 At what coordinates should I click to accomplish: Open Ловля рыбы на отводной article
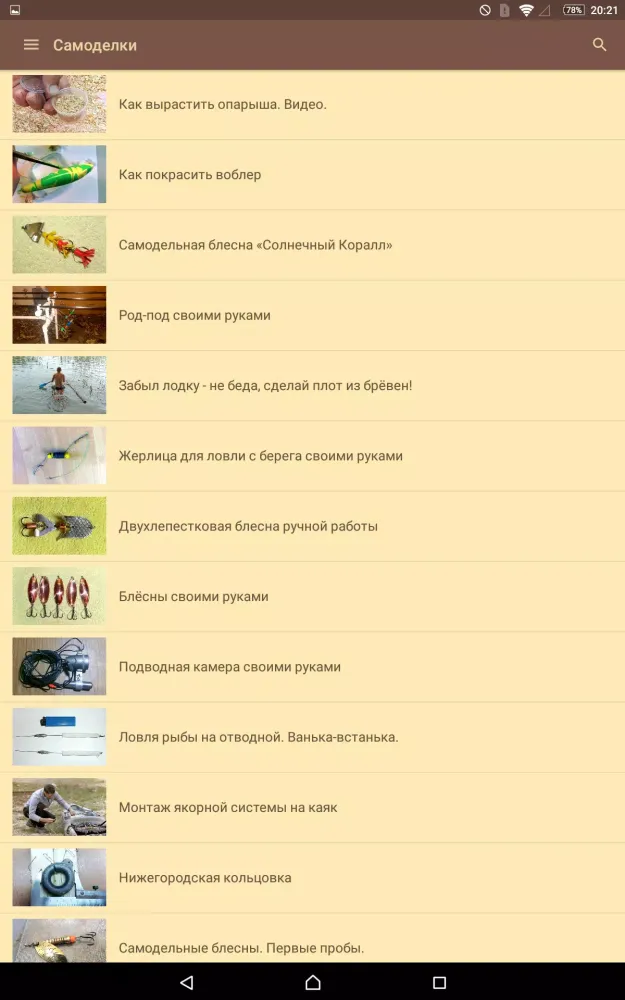(258, 738)
